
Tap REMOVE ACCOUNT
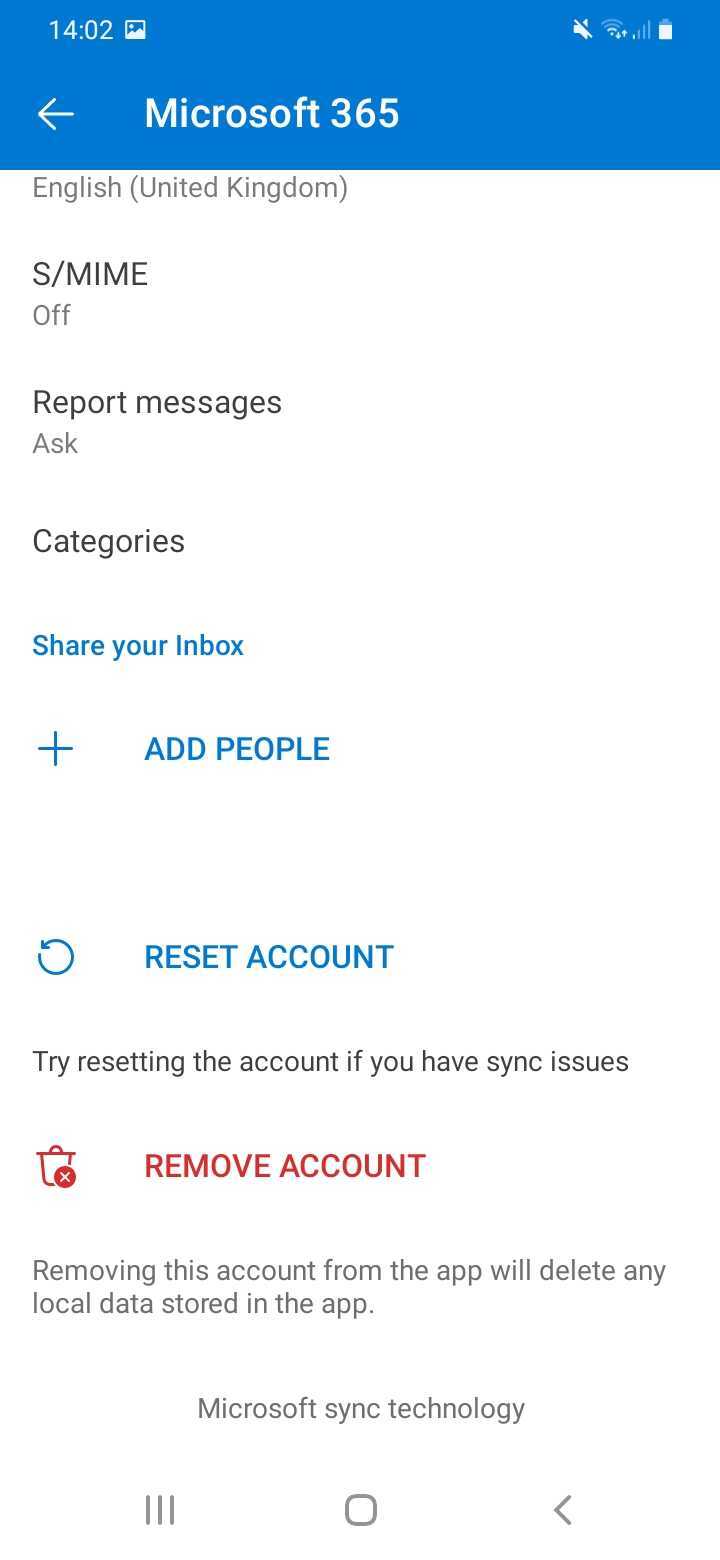coord(284,1165)
